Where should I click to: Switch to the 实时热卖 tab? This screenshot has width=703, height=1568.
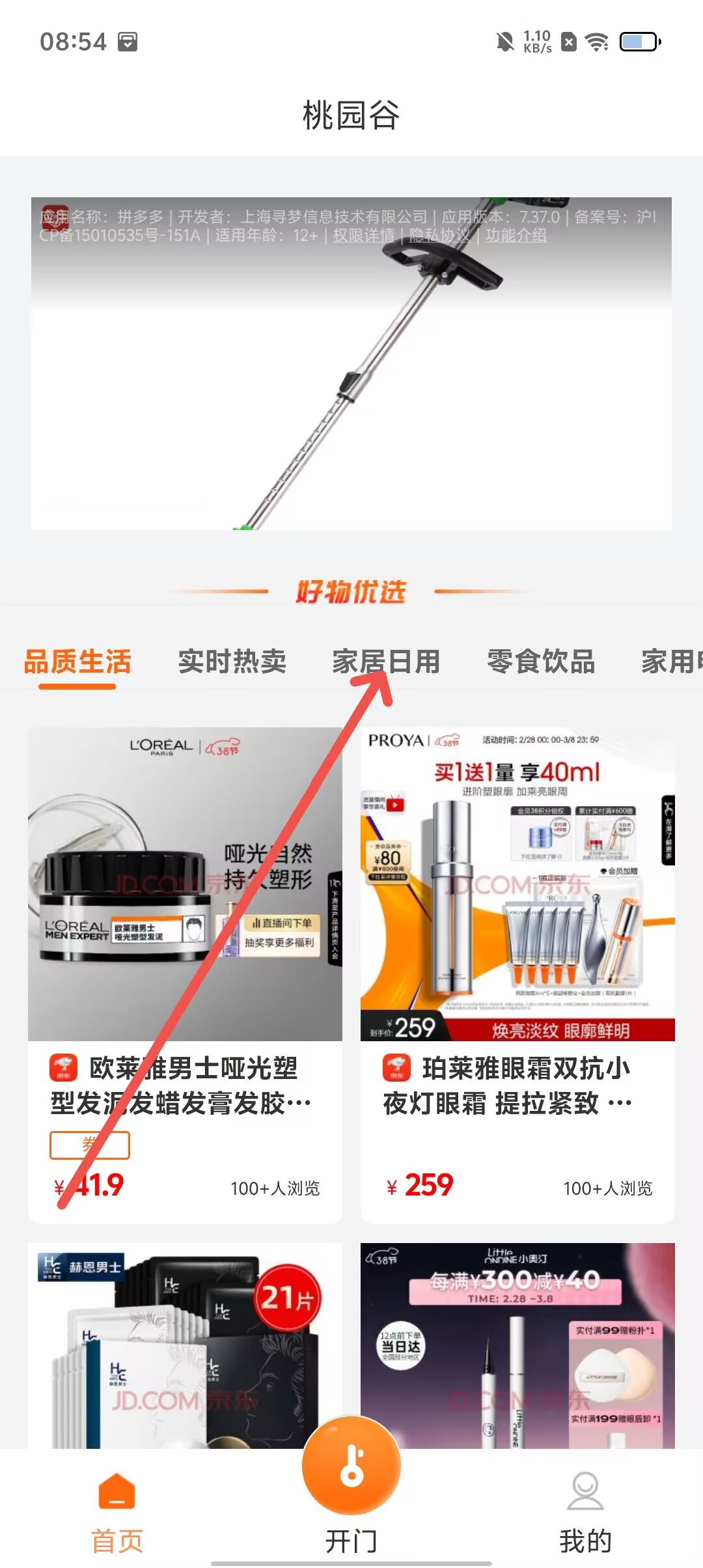pos(232,662)
